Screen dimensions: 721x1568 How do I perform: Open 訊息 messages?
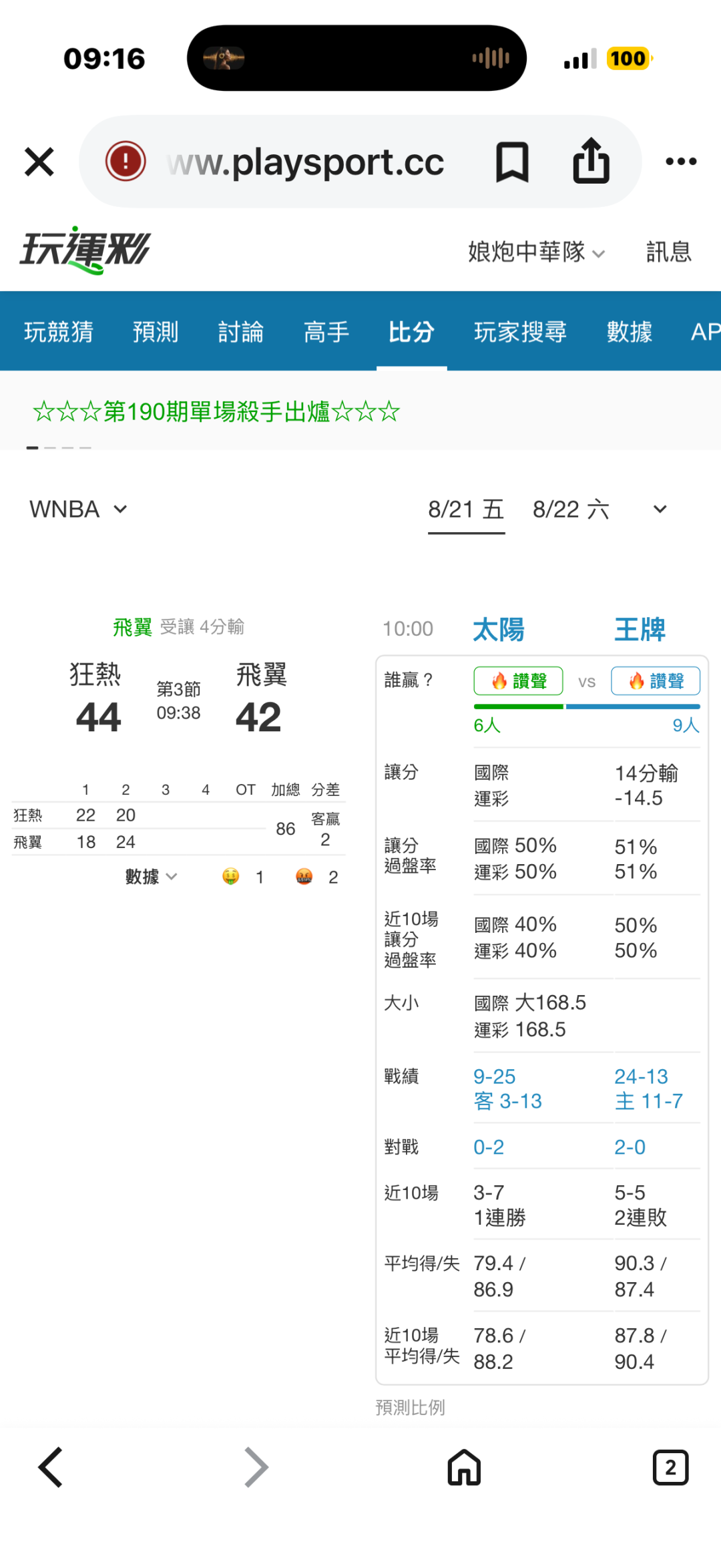pyautogui.click(x=668, y=252)
